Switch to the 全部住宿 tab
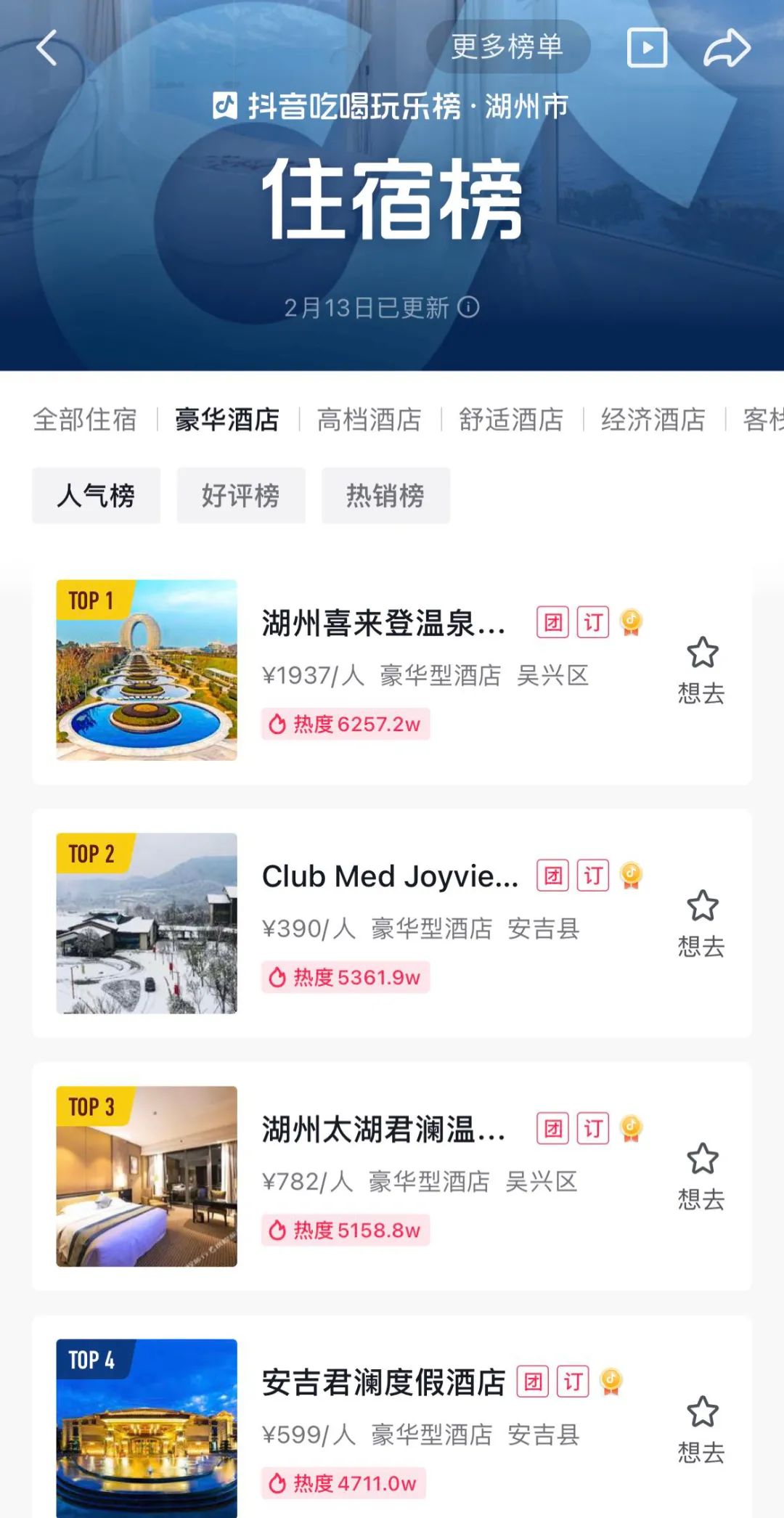The height and width of the screenshot is (1518, 784). (x=85, y=420)
